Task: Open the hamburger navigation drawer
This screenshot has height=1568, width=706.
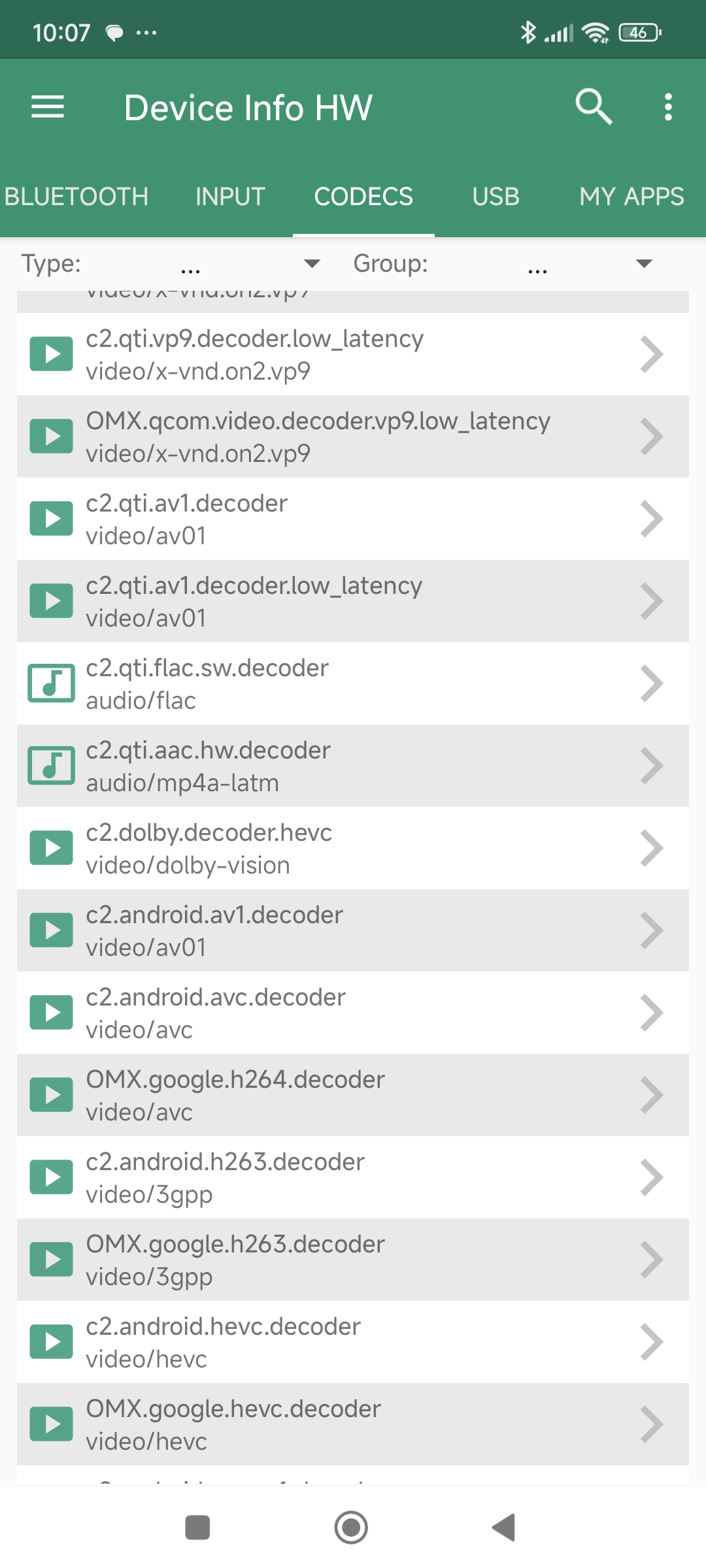Action: coord(48,107)
